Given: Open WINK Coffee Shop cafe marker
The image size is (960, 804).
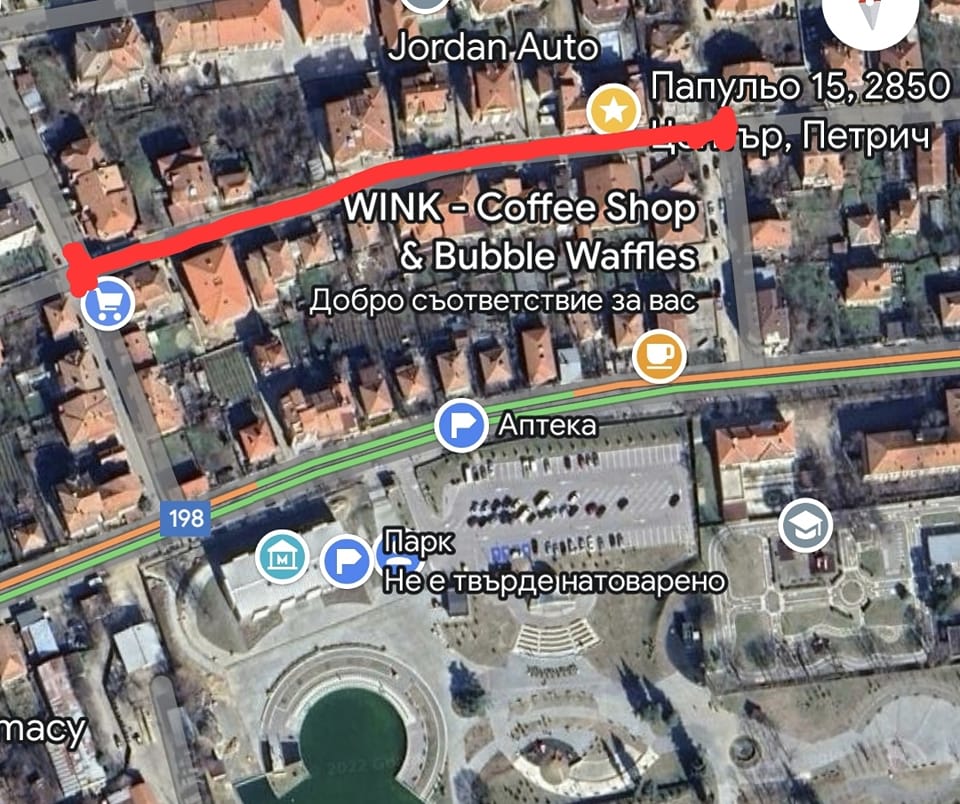Looking at the screenshot, I should [660, 356].
